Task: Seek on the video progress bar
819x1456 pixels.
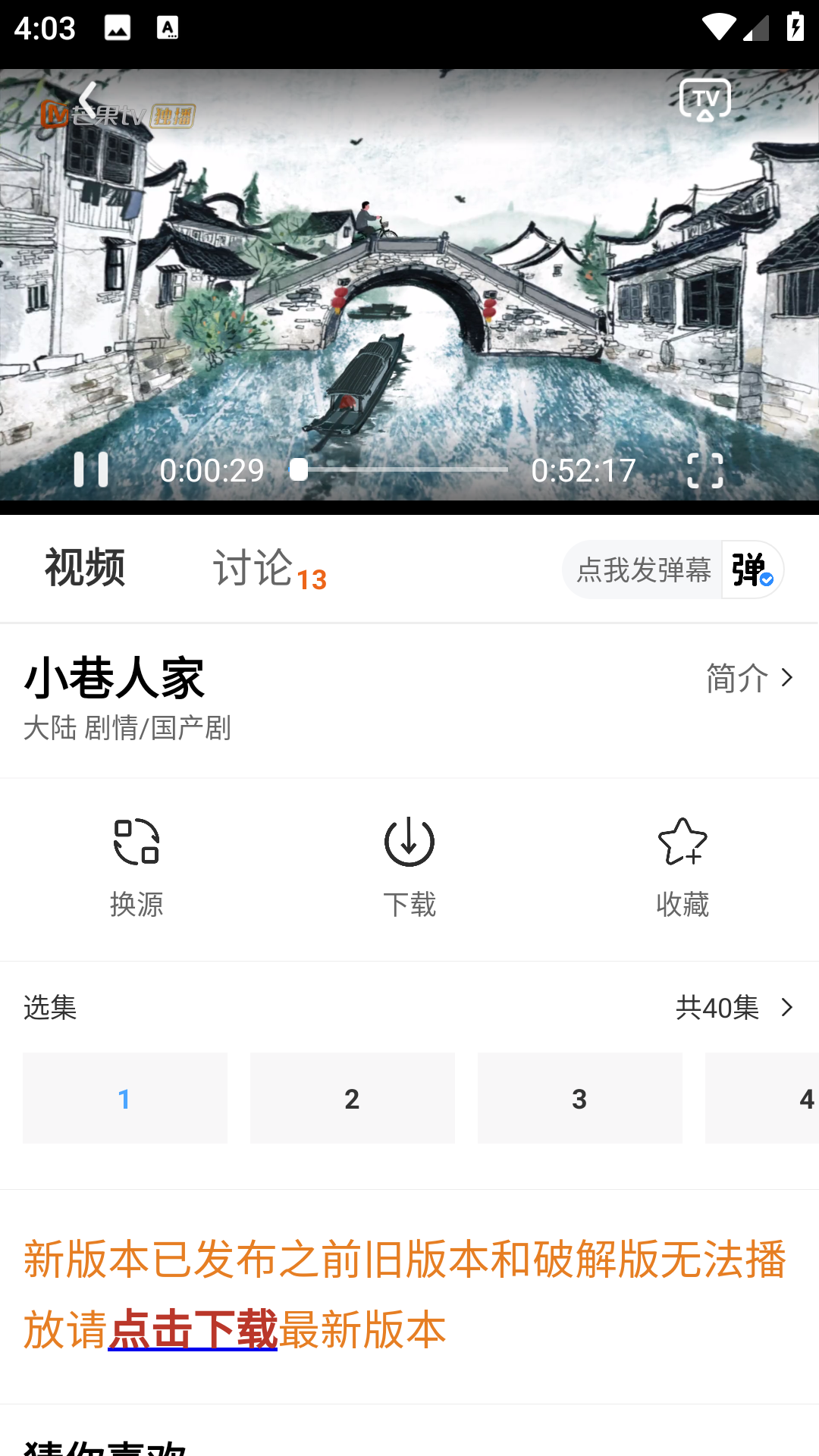Action: [402, 470]
